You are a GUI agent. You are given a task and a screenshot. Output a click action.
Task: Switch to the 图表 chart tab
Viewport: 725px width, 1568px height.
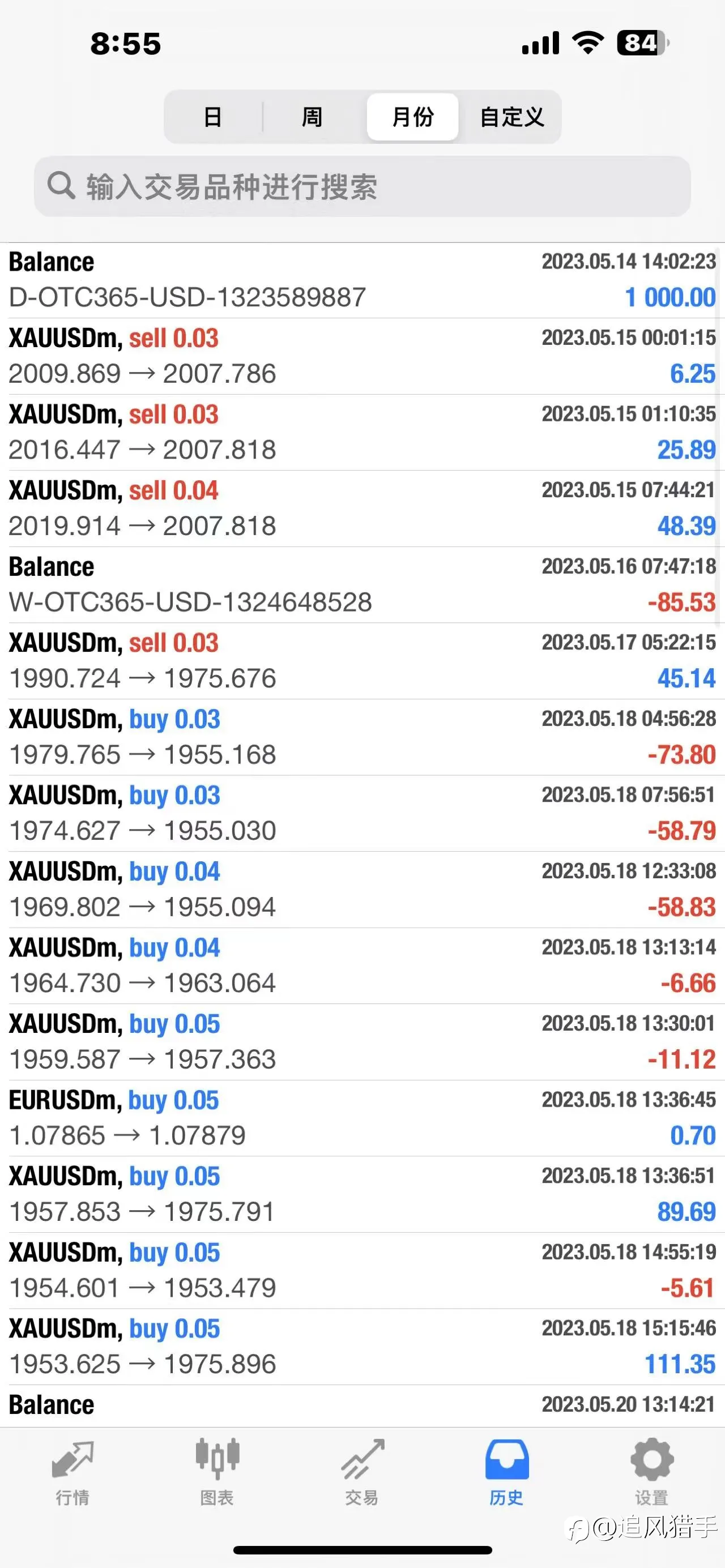(x=217, y=1472)
